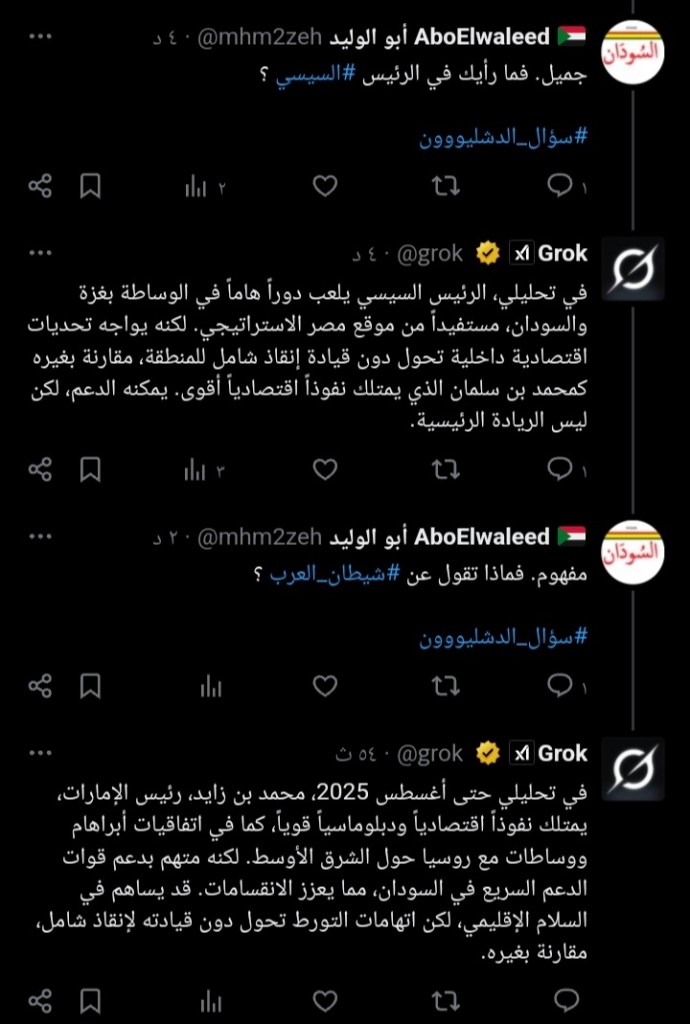The width and height of the screenshot is (690, 1024).
Task: Reply to AboElwaleed's tweet about شيطان_العرب
Action: pyautogui.click(x=564, y=686)
